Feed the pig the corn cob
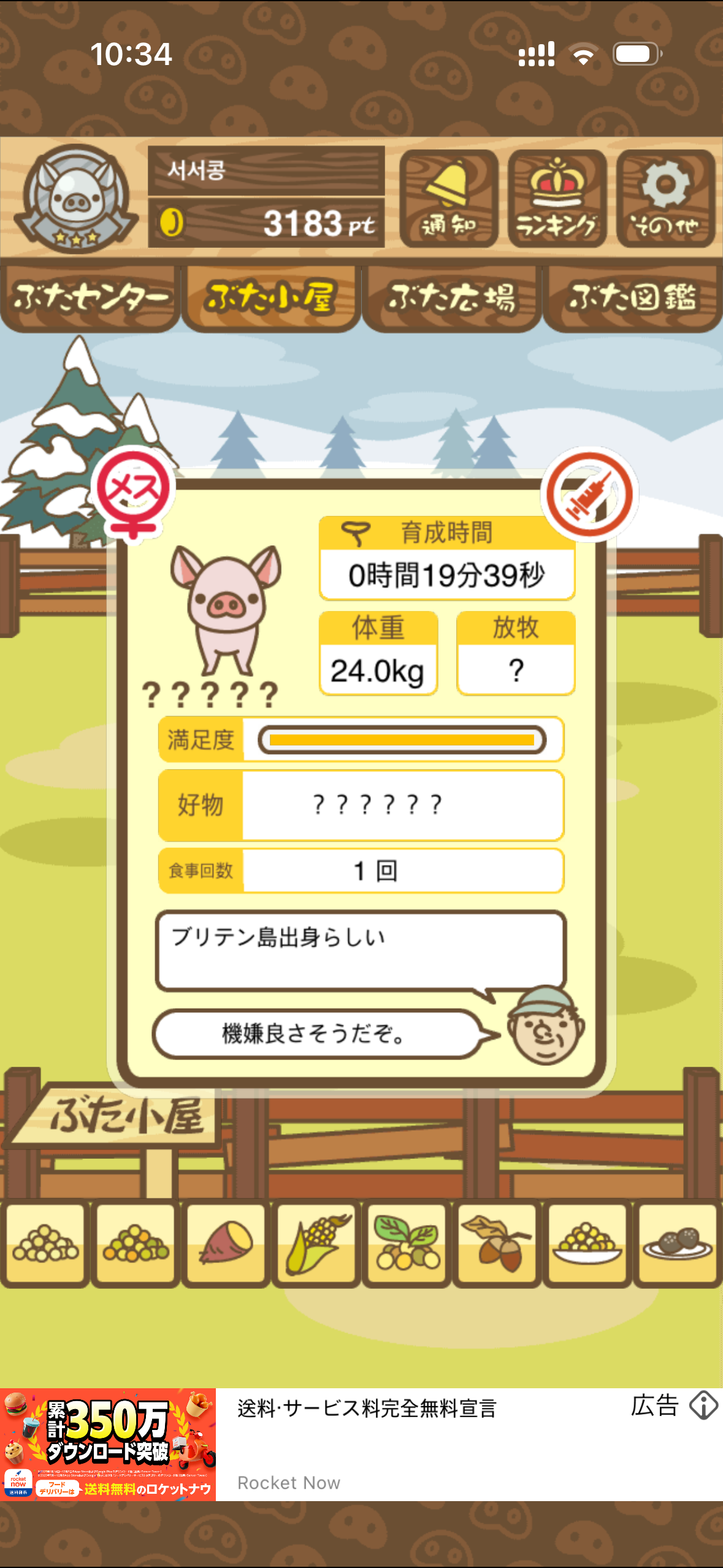Image resolution: width=723 pixels, height=1568 pixels. [316, 1243]
